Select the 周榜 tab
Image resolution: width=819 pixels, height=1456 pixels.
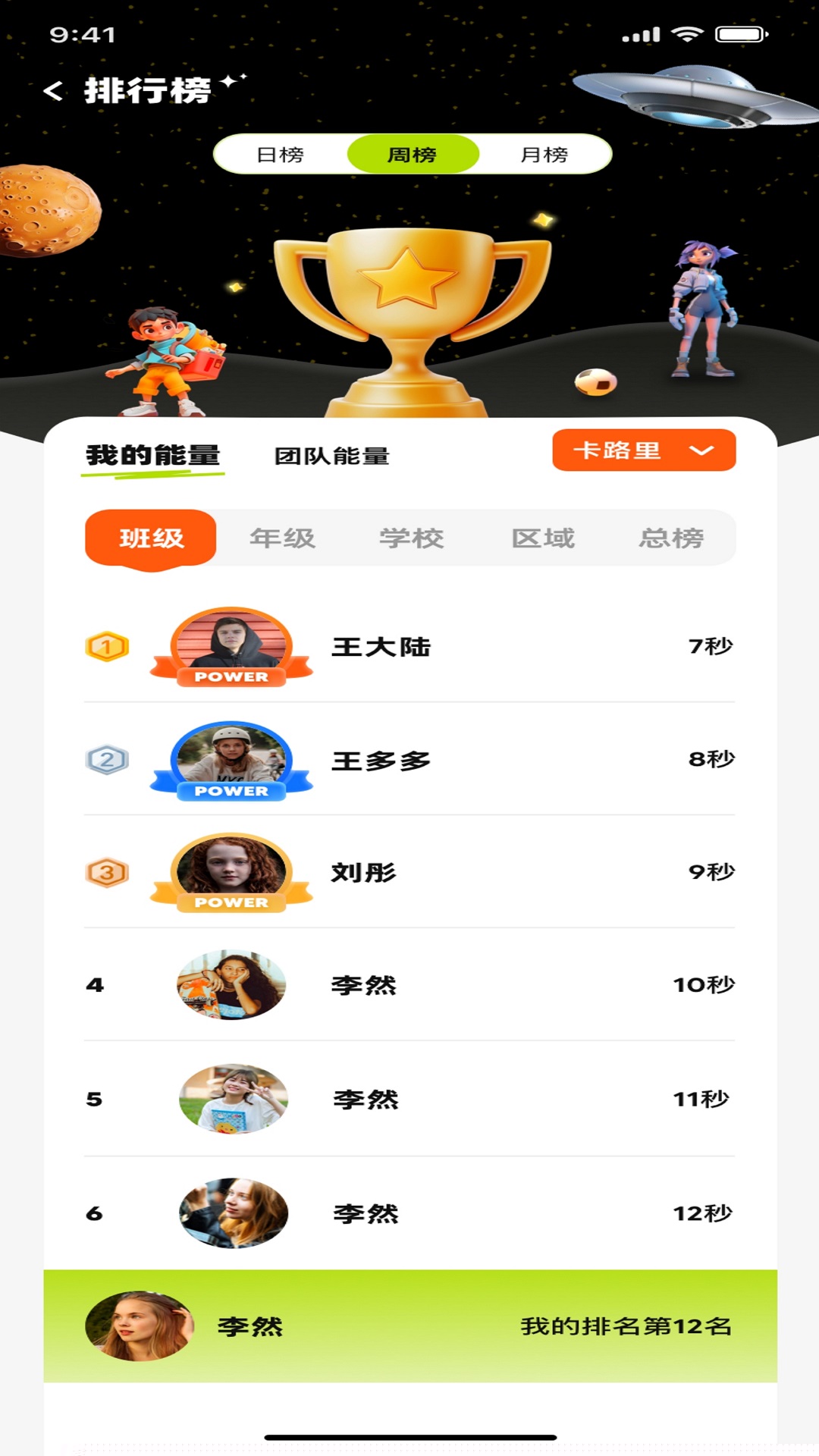413,155
